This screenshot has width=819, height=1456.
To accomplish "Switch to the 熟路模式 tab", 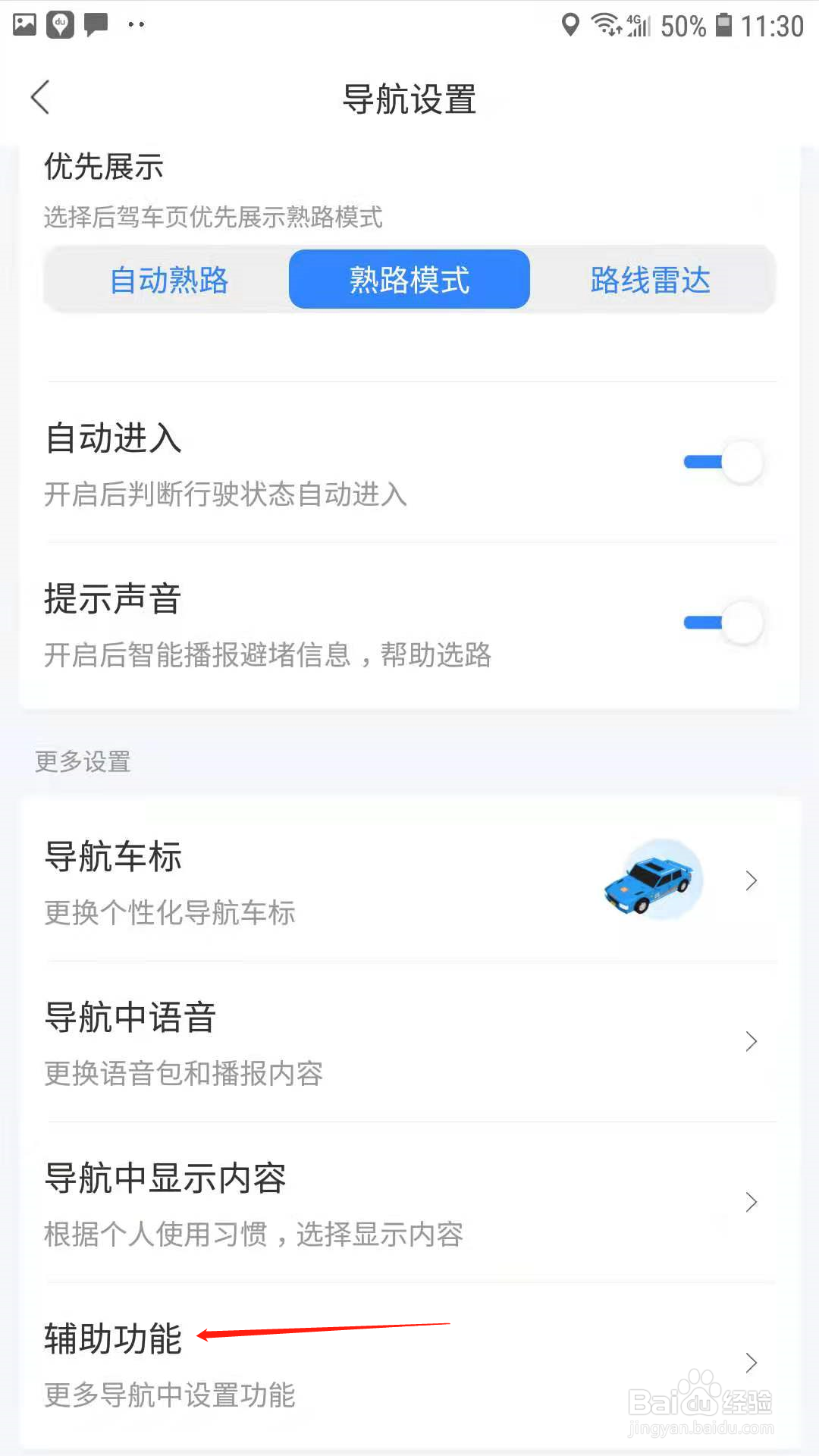I will click(409, 279).
